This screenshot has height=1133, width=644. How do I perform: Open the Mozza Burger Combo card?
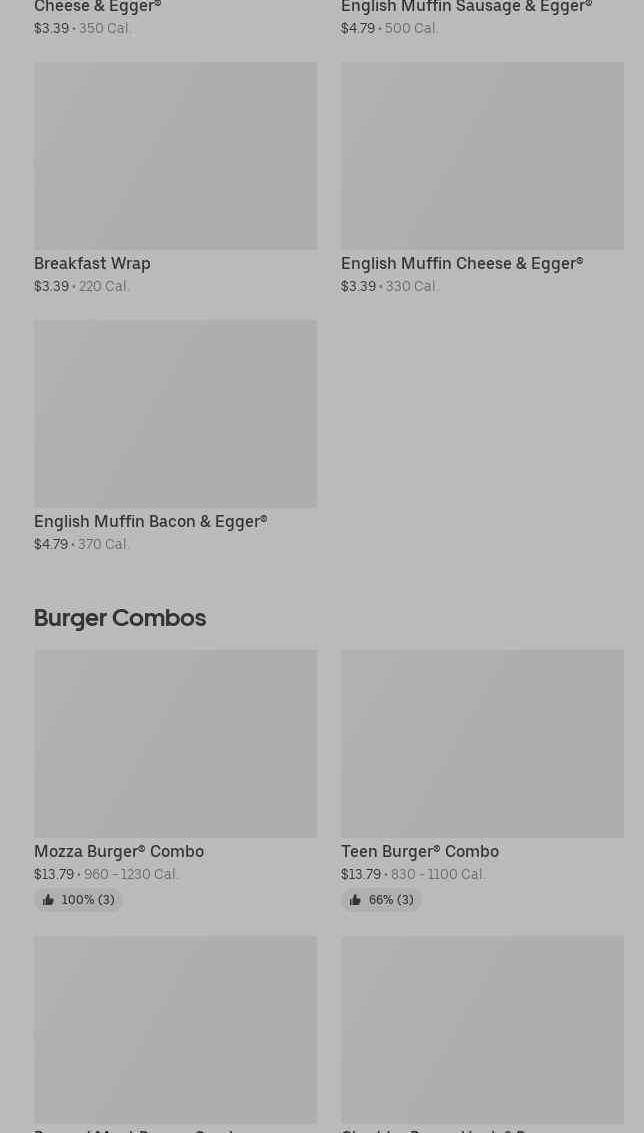click(175, 744)
